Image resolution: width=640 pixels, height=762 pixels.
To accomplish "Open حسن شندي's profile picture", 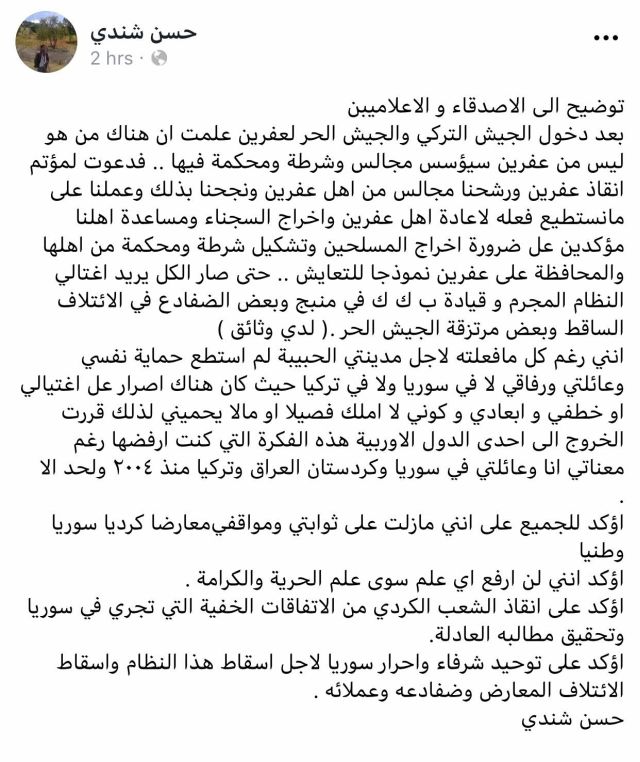I will [x=46, y=42].
